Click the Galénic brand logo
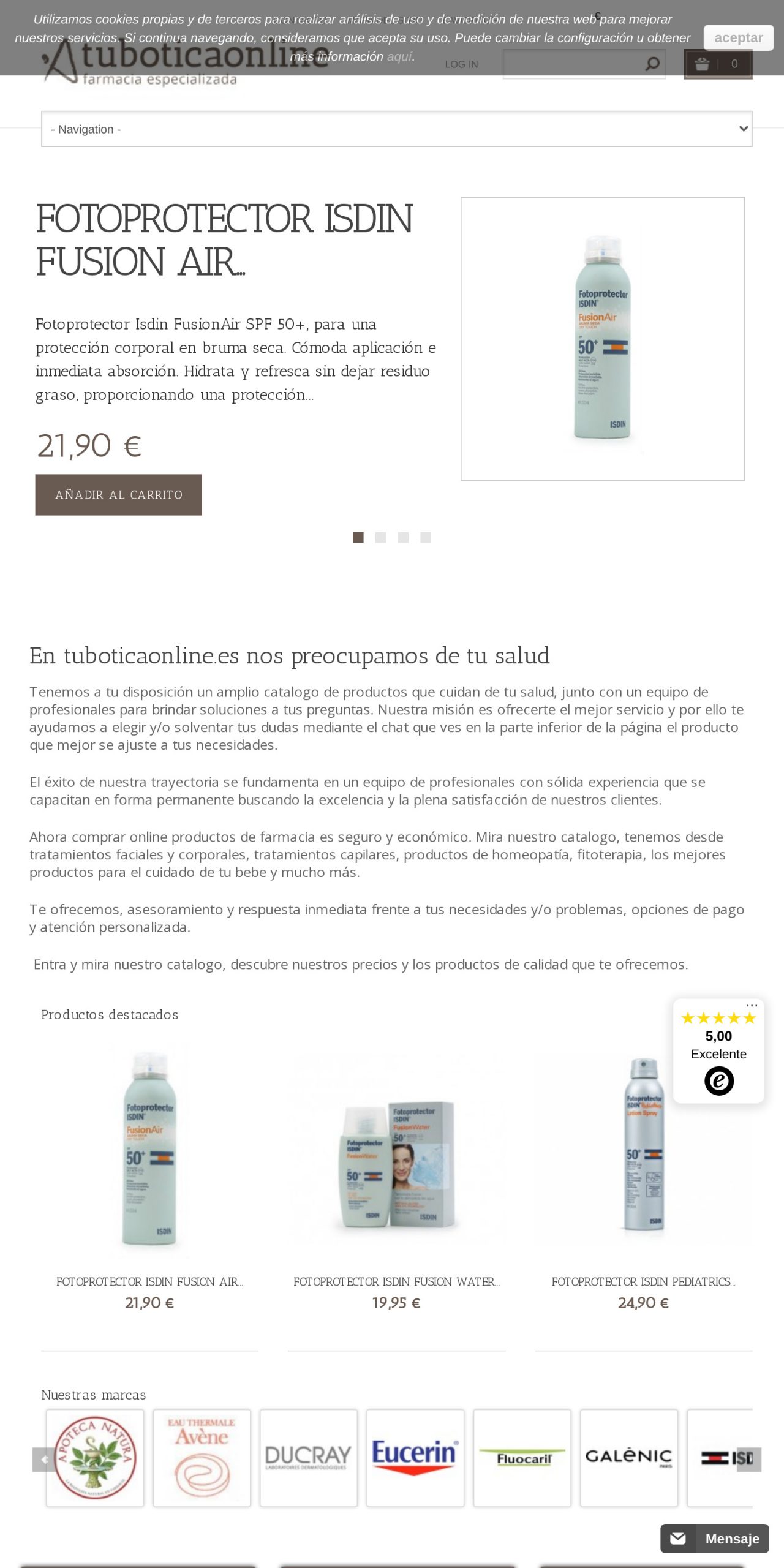Screen dimensions: 784x1568 point(629,1458)
